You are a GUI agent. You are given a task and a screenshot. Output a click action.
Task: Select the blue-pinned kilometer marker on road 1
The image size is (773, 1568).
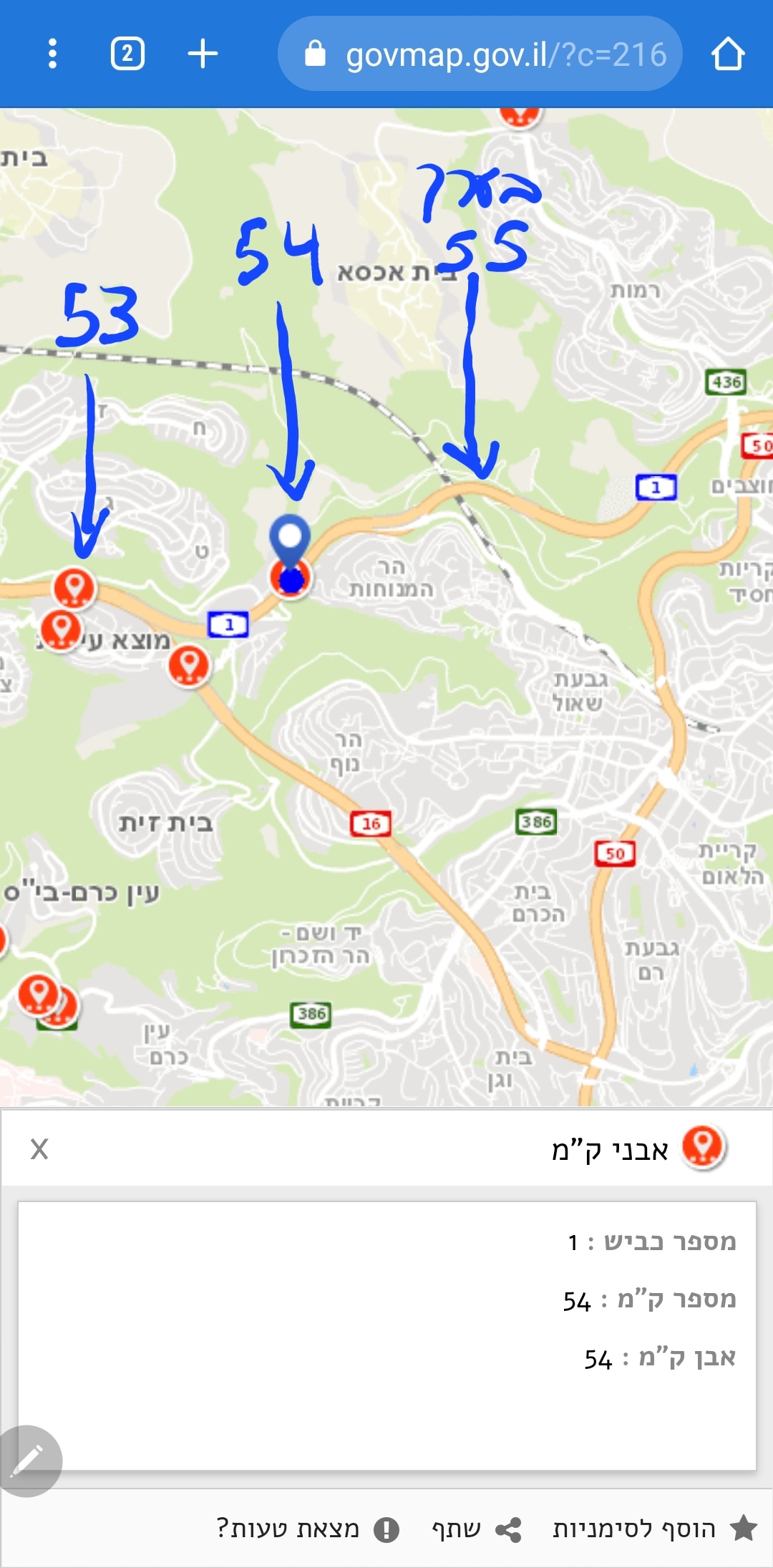tap(290, 576)
